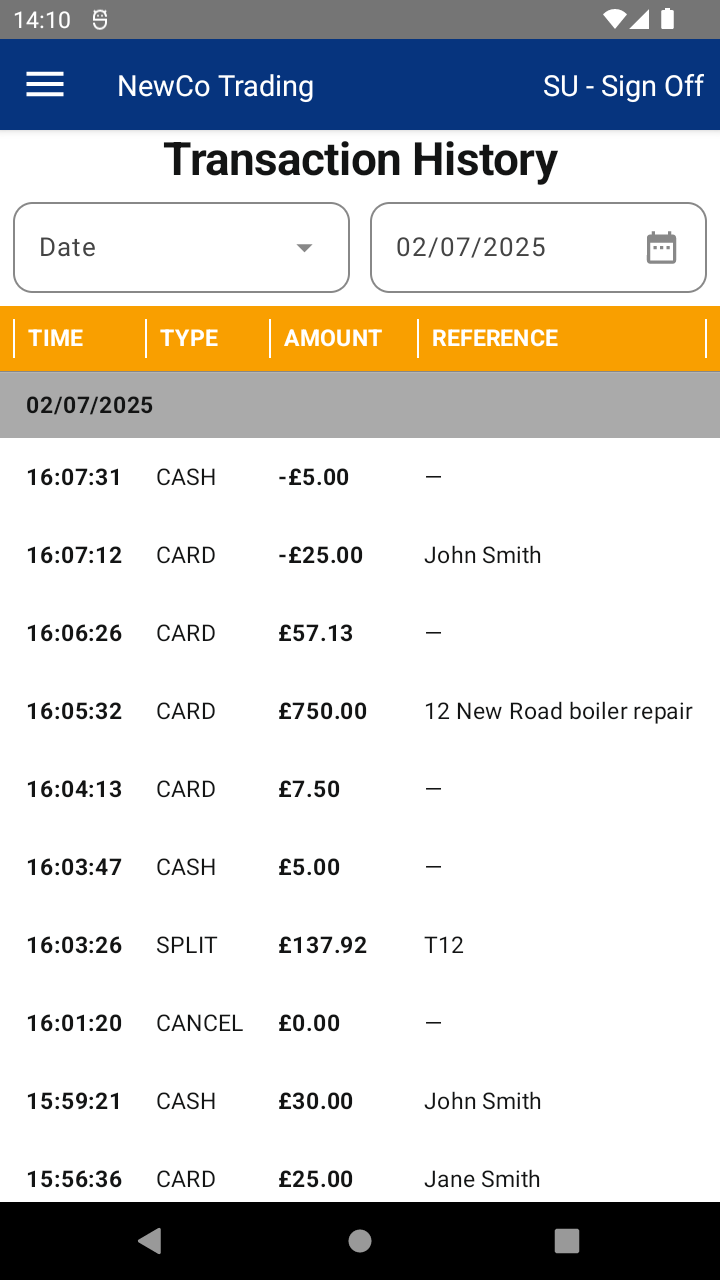Open the £7.50 card transaction
Image resolution: width=720 pixels, height=1280 pixels.
pyautogui.click(x=360, y=789)
